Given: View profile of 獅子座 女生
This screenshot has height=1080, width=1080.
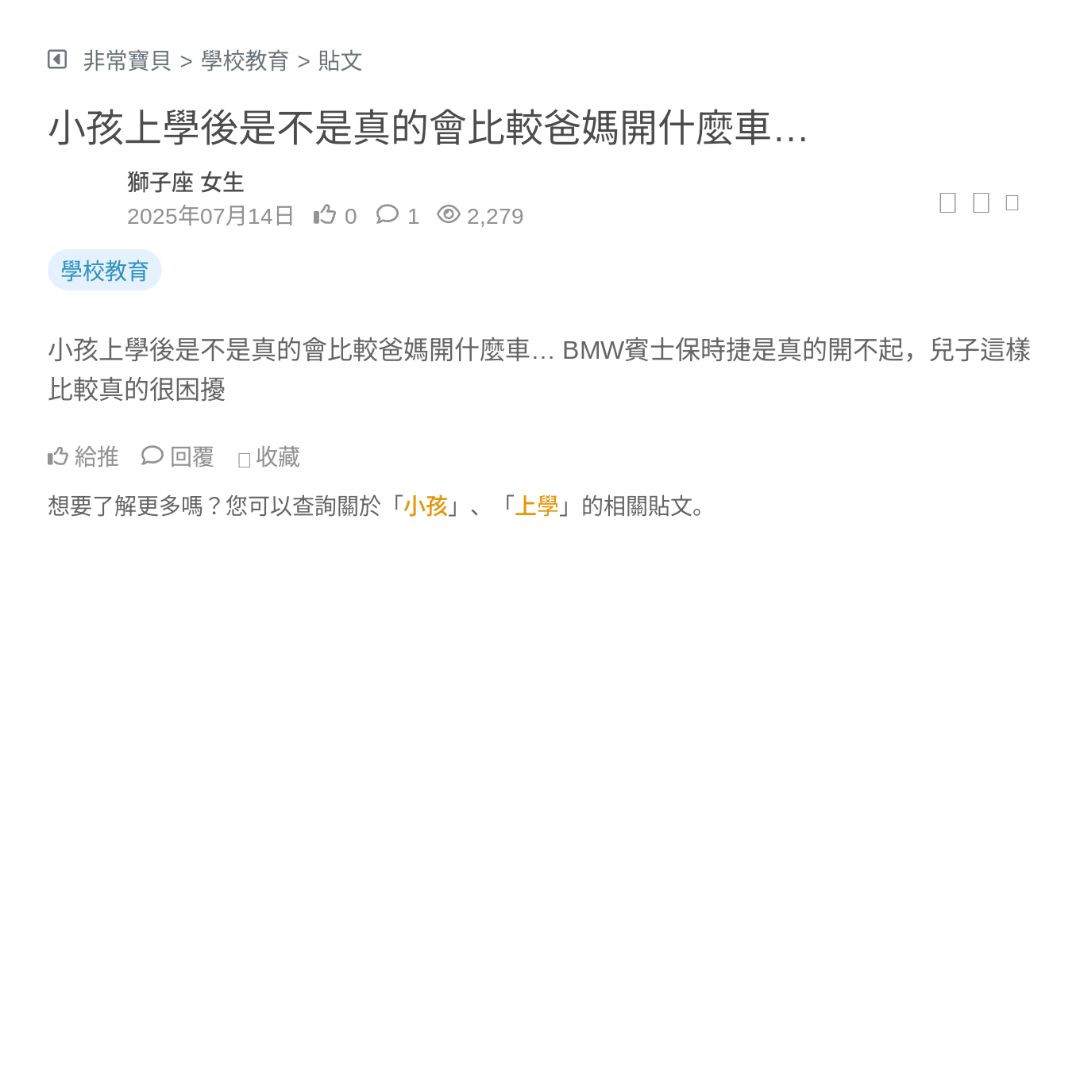Looking at the screenshot, I should click(x=185, y=182).
